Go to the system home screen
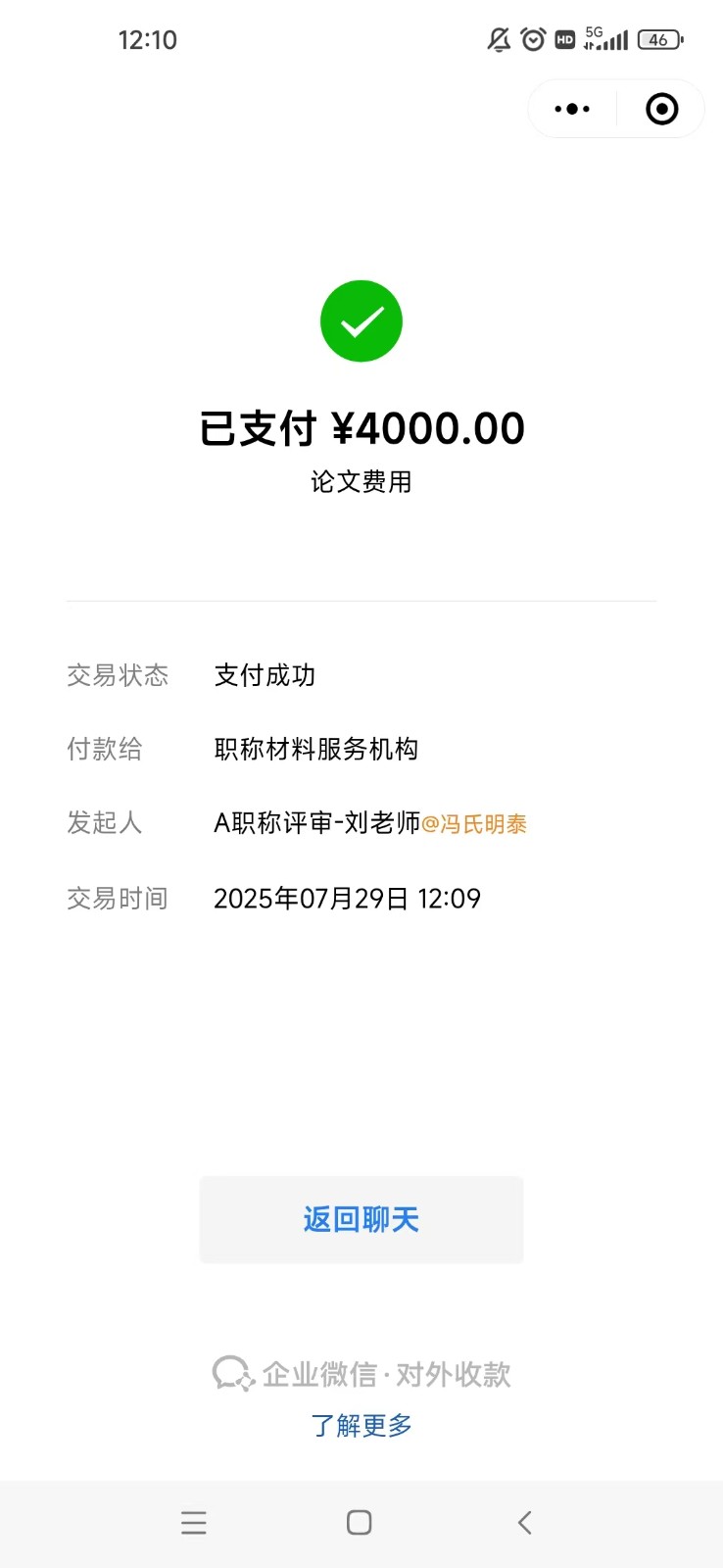Viewport: 723px width, 1568px height. [360, 1522]
